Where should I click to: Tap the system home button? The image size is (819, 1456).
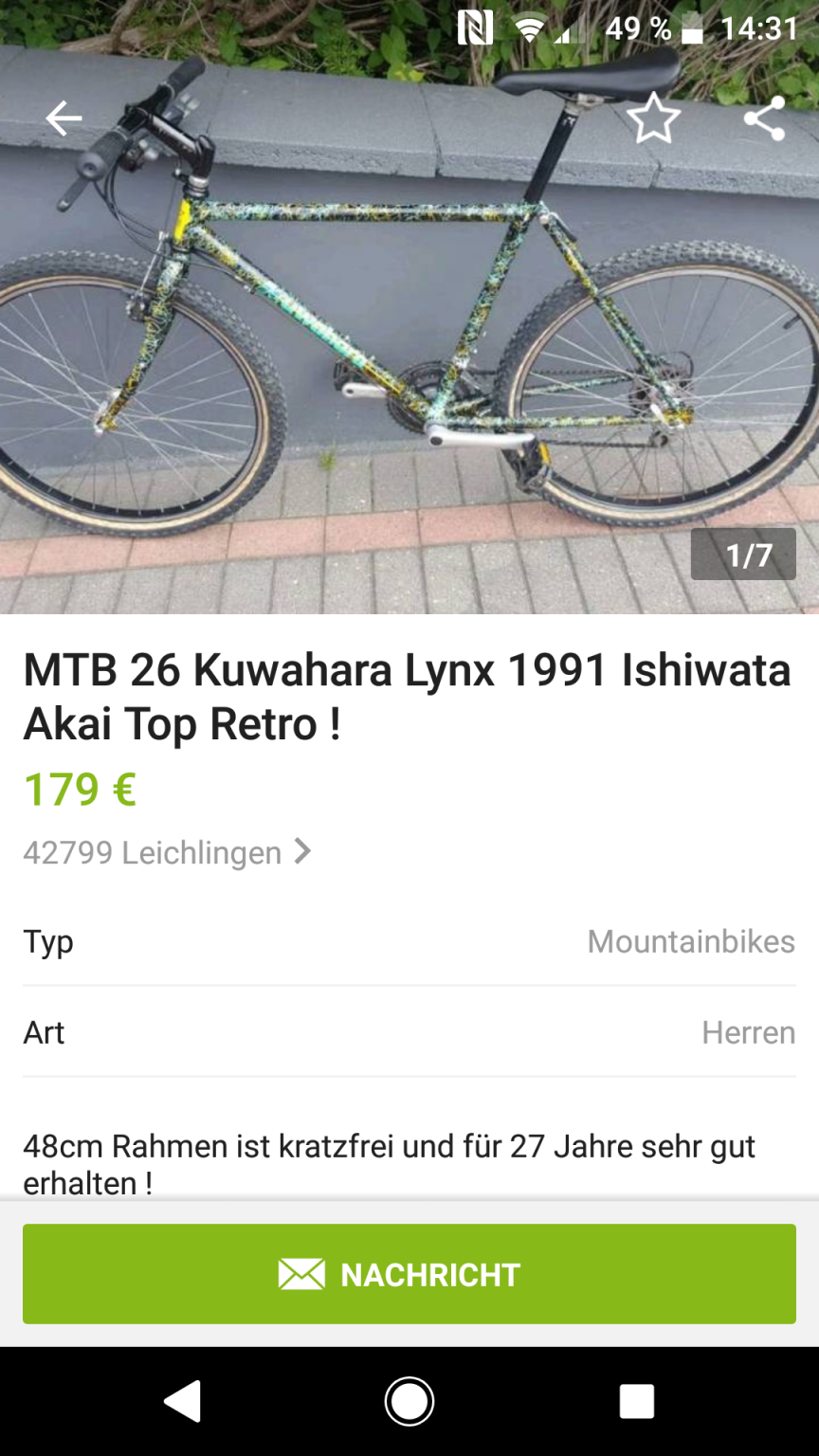coord(409,1401)
